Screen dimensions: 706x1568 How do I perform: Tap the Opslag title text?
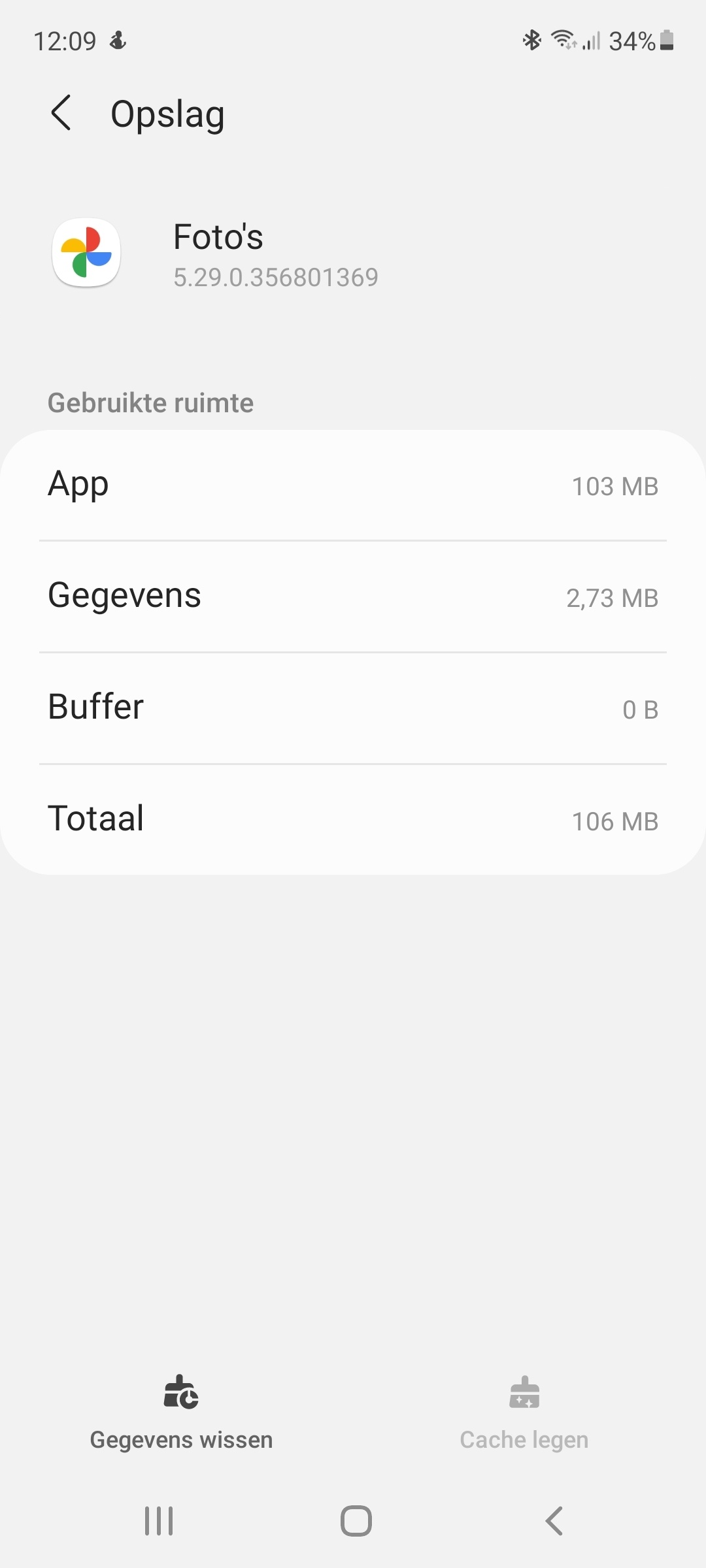click(167, 113)
